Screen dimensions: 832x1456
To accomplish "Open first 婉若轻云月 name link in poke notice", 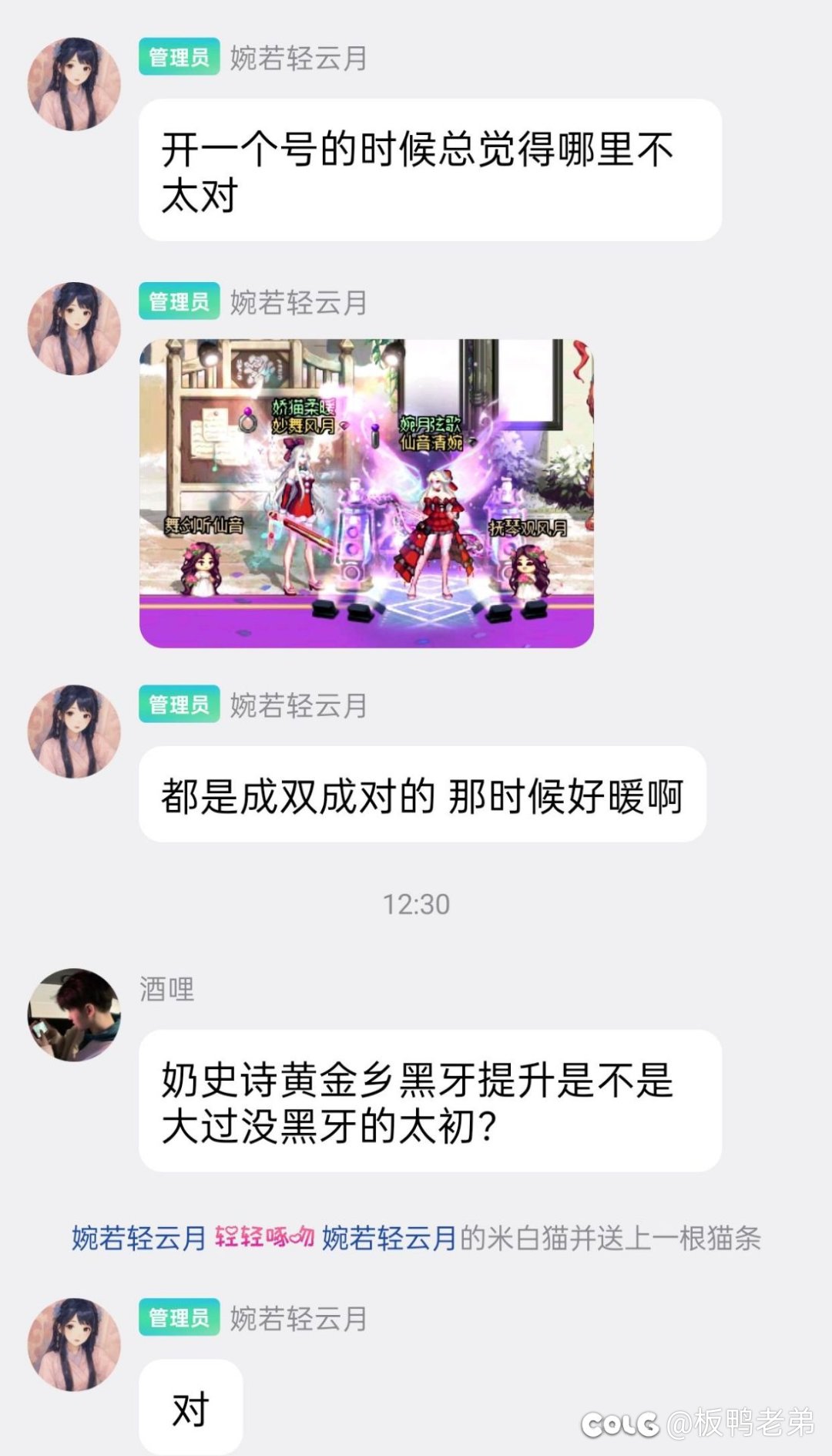I will [139, 1238].
